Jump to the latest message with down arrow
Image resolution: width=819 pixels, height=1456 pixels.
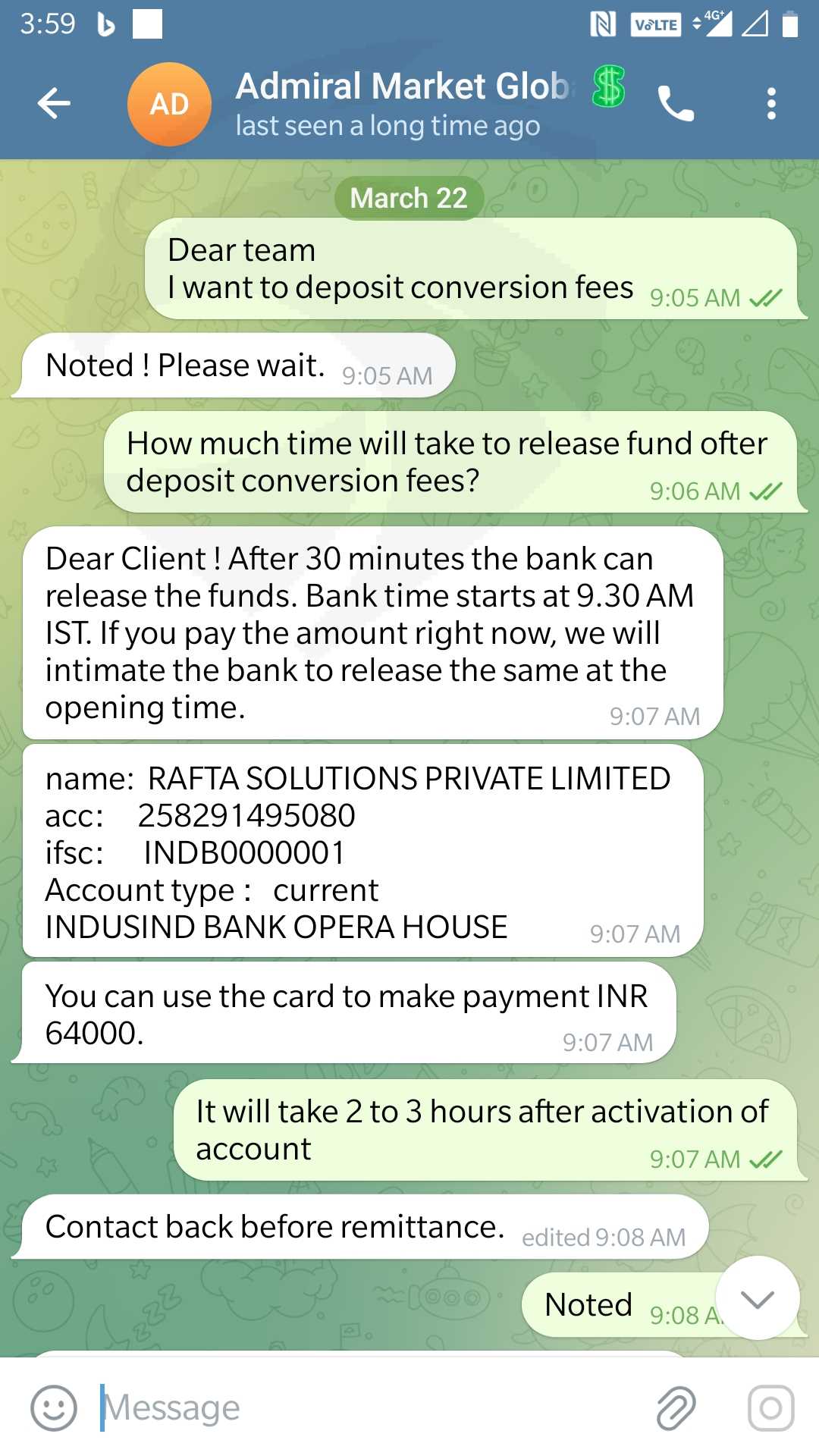click(758, 1298)
